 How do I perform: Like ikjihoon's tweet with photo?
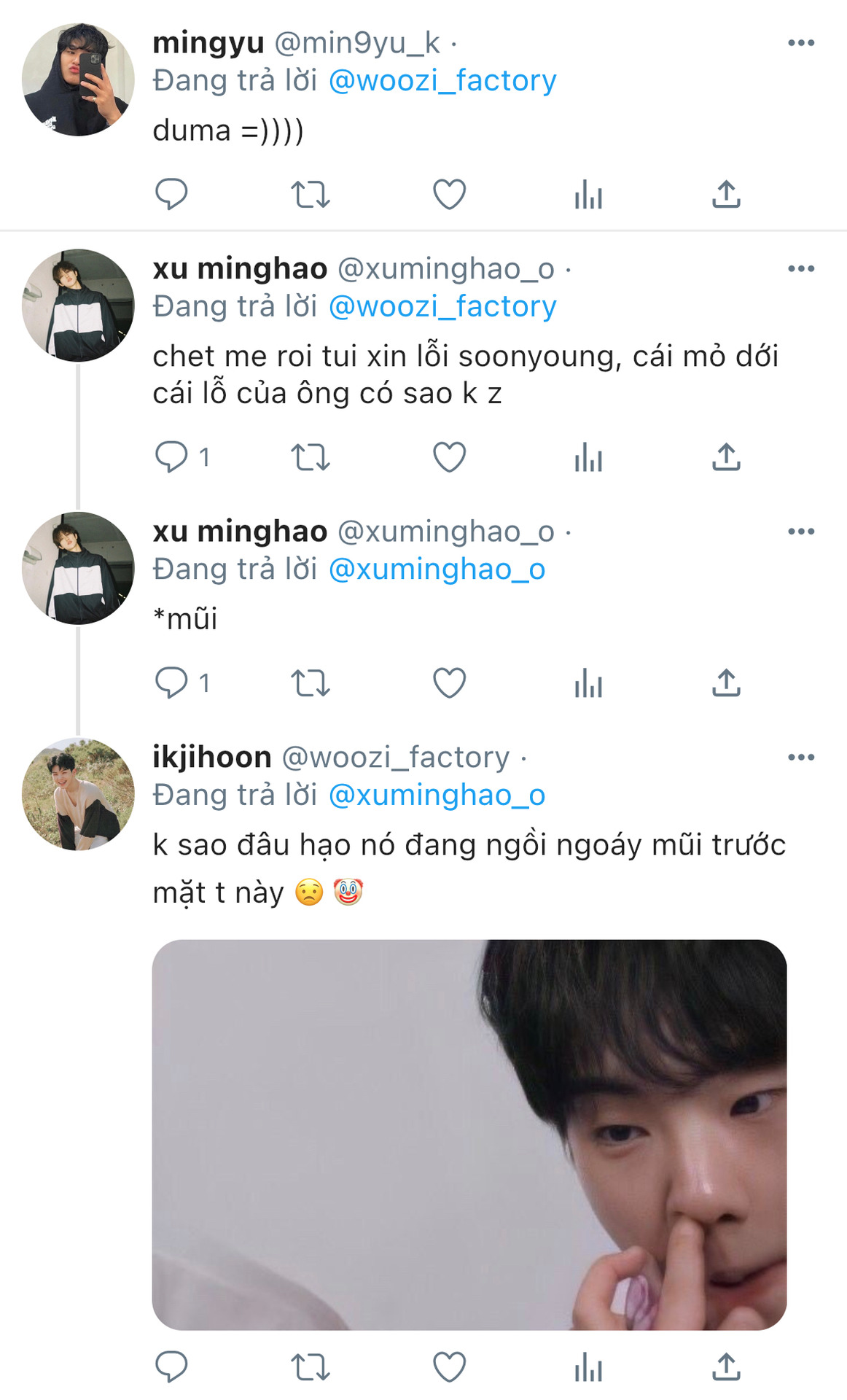[x=449, y=1367]
